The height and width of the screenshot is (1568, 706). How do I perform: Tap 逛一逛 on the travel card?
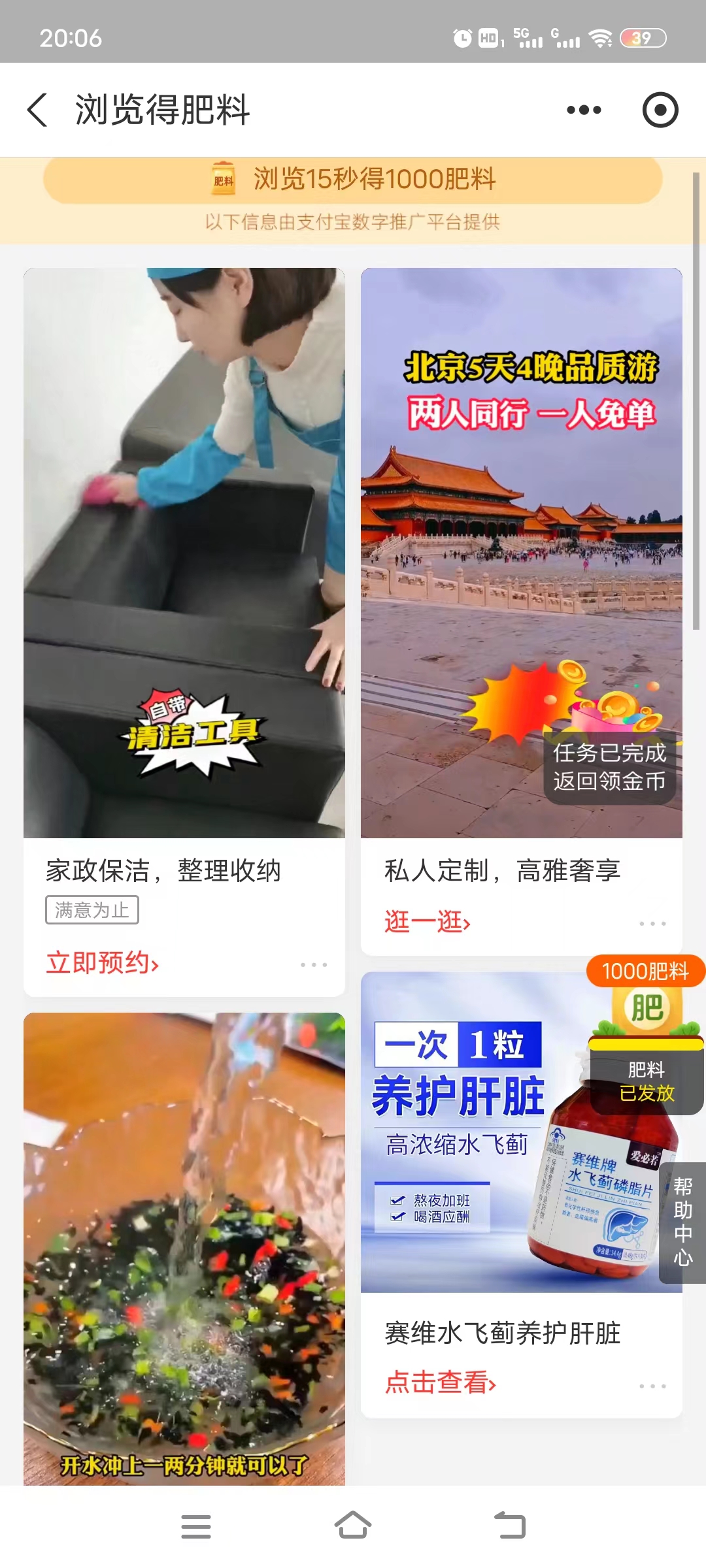[428, 922]
